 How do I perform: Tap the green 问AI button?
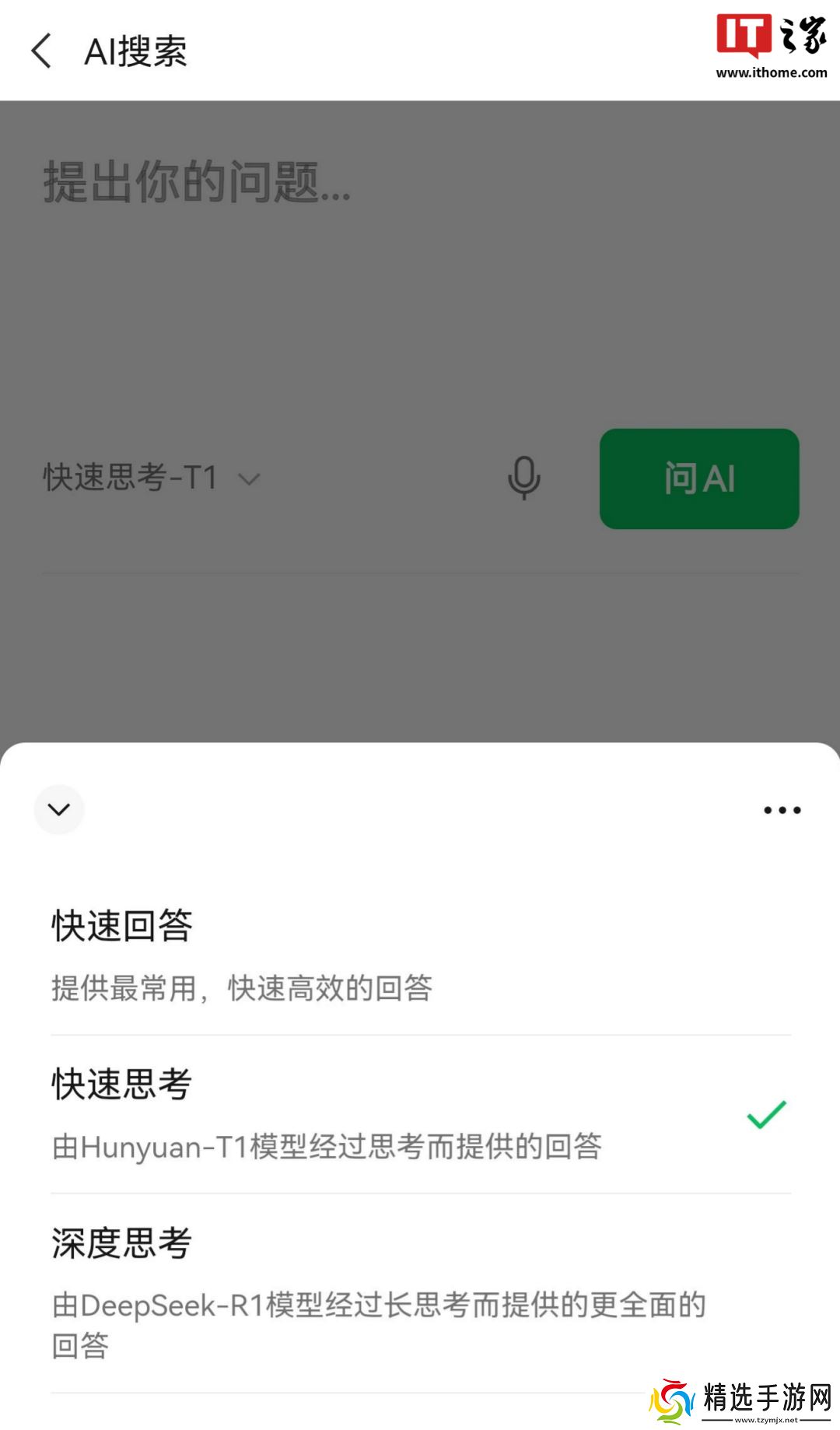[x=698, y=478]
